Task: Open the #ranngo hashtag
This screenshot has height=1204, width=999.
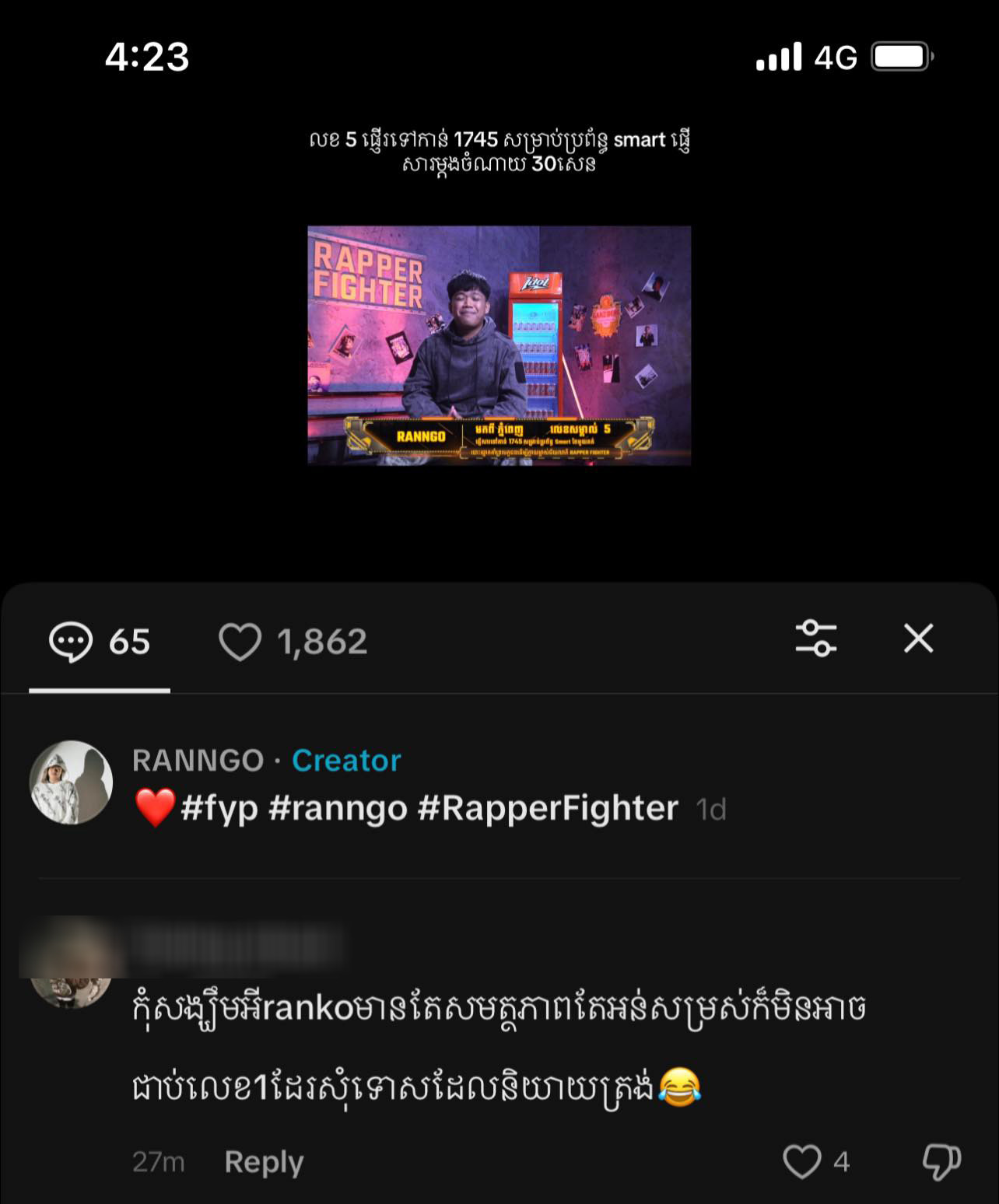Action: click(x=338, y=809)
